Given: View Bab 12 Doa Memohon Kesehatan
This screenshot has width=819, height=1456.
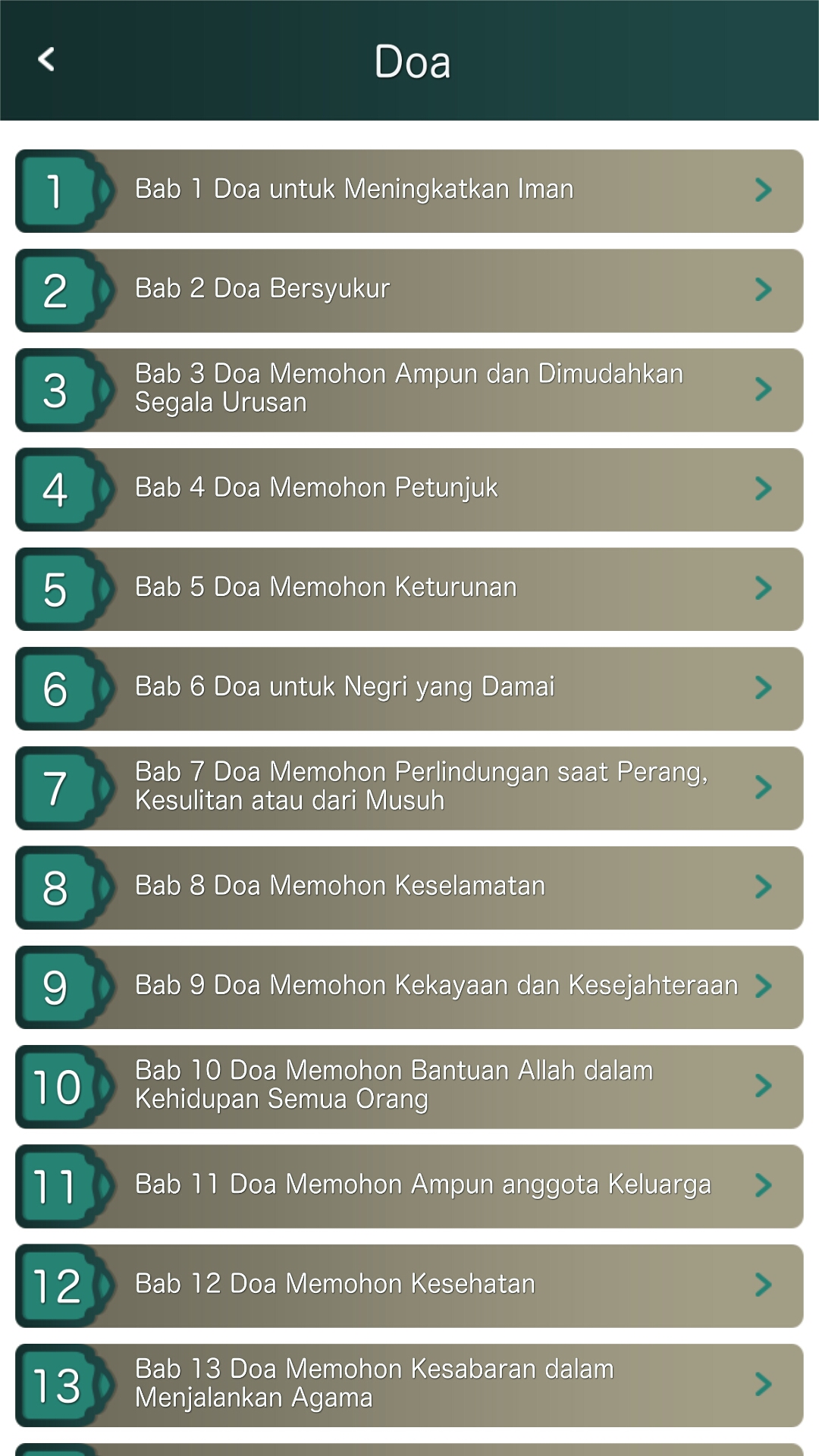Looking at the screenshot, I should 409,1285.
